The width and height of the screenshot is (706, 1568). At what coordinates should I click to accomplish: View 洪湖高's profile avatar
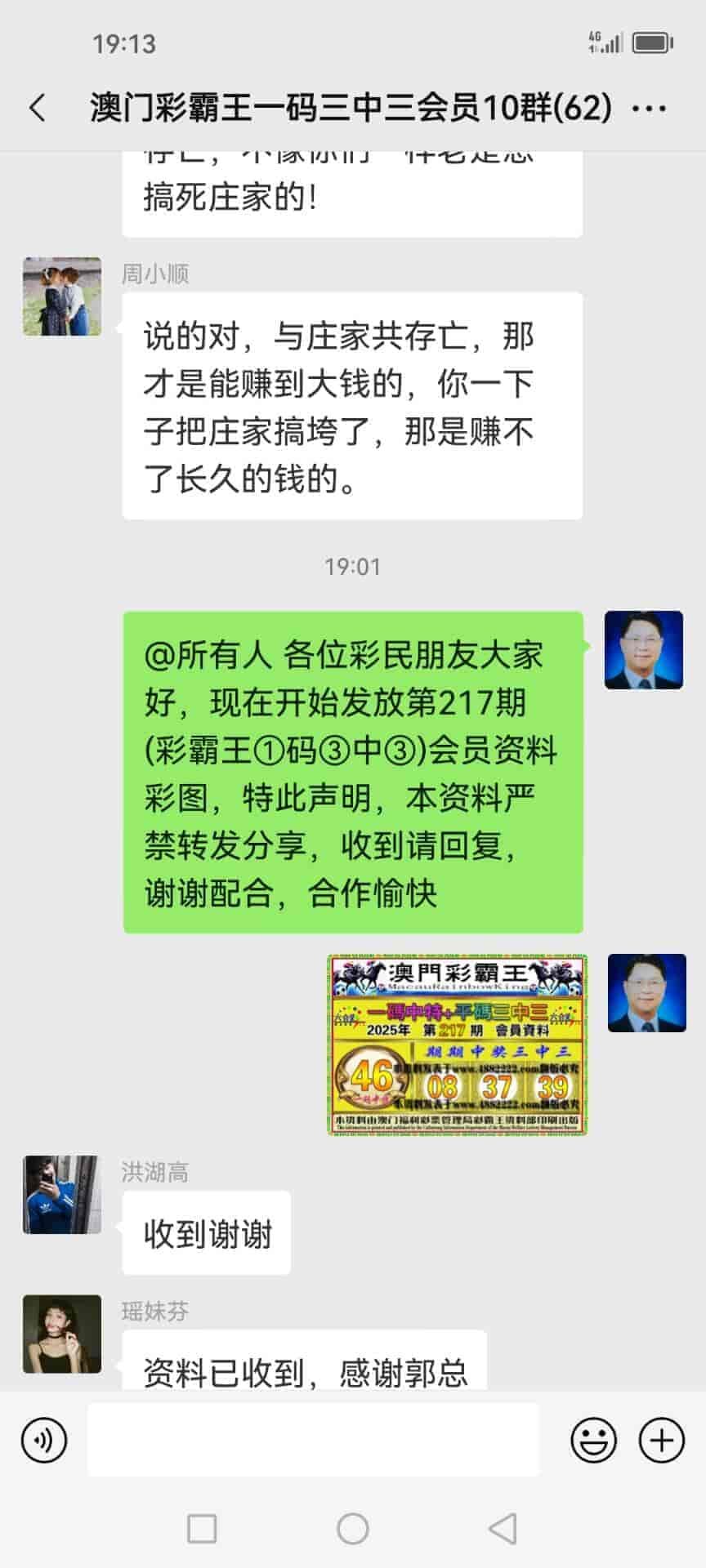[x=62, y=1194]
